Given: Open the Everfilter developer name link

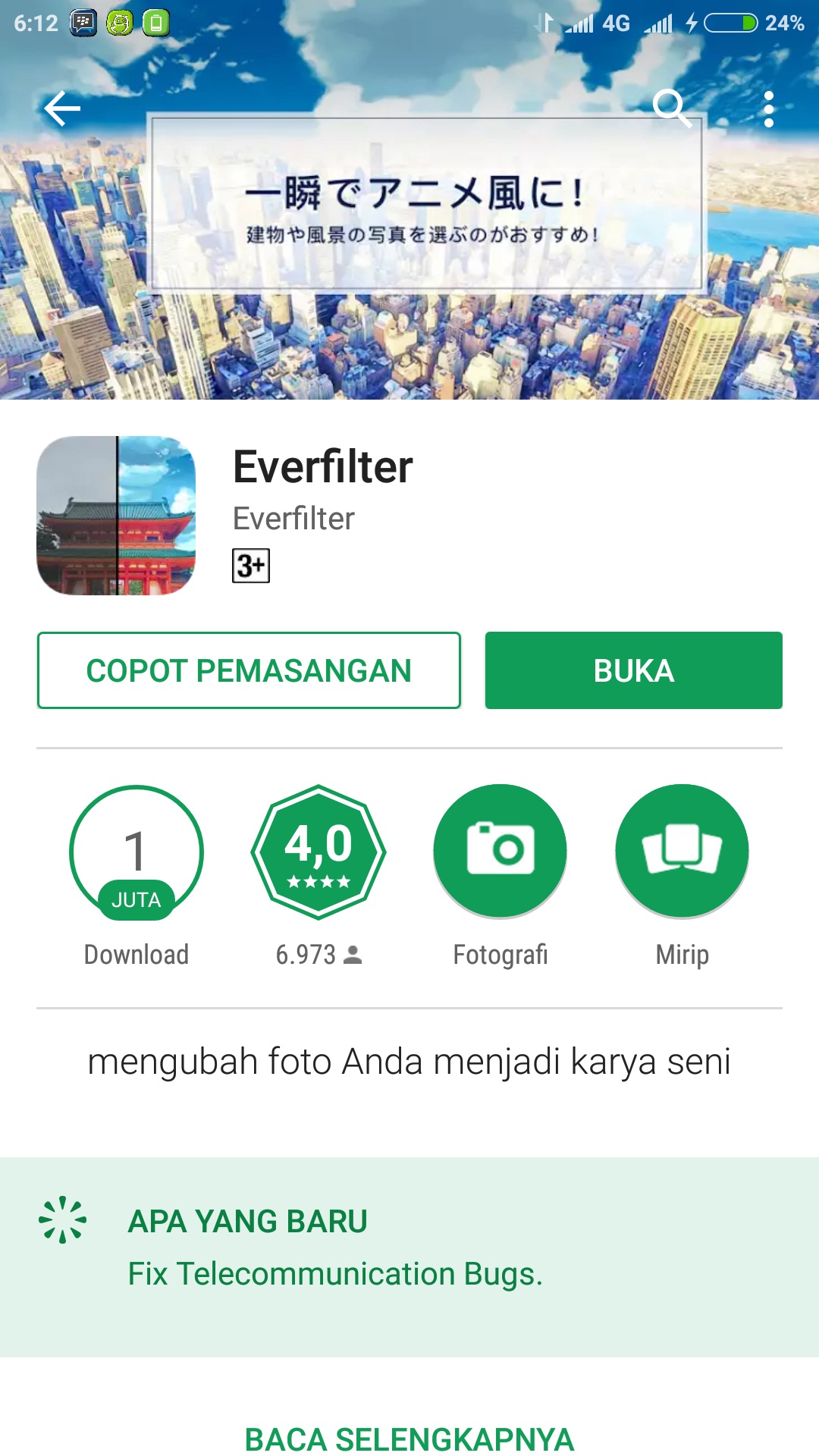Looking at the screenshot, I should pyautogui.click(x=293, y=519).
